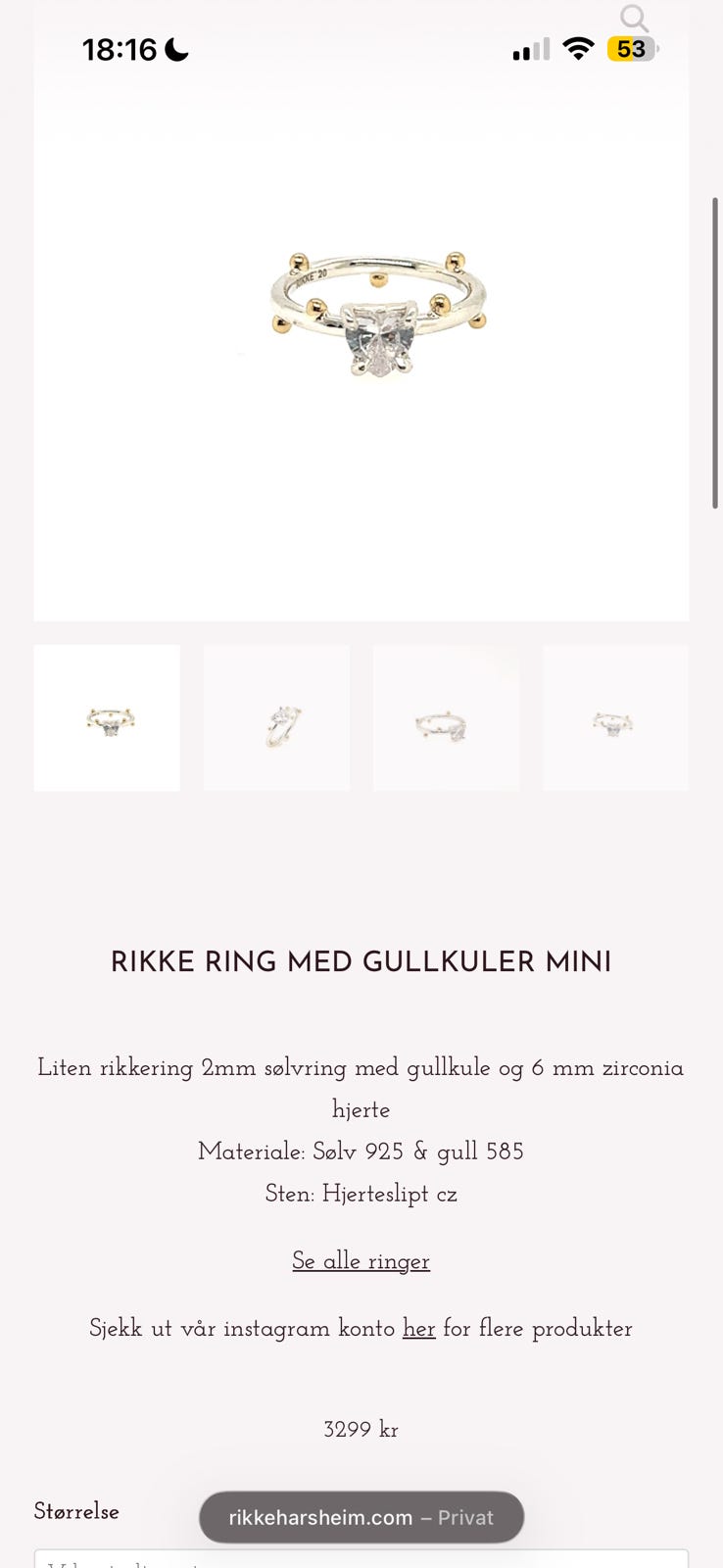Image resolution: width=723 pixels, height=1568 pixels.
Task: Open the "Se alle ringer" link
Action: tap(361, 1261)
